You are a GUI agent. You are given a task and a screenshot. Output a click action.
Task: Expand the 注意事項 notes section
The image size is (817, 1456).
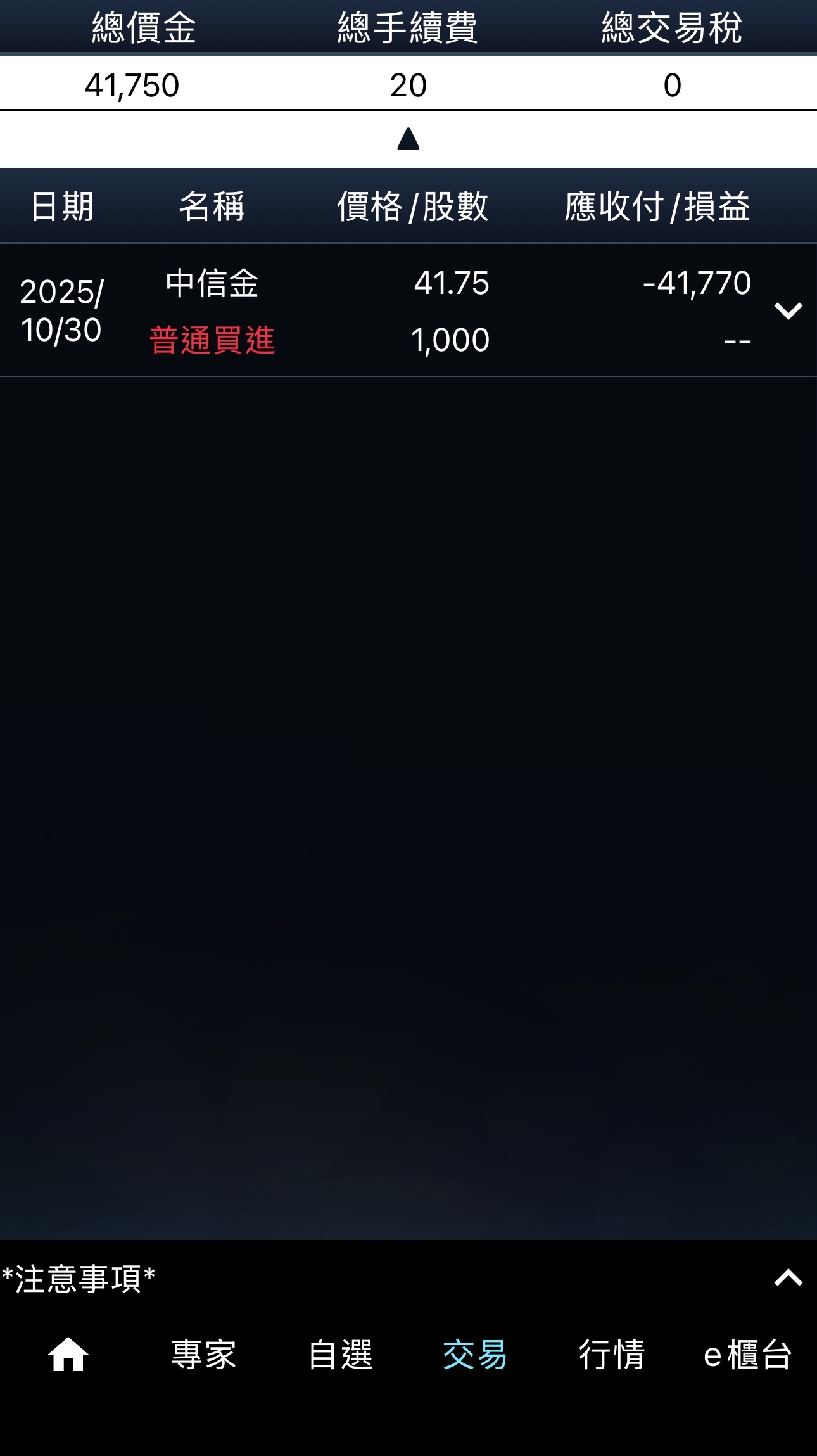pyautogui.click(x=788, y=1278)
